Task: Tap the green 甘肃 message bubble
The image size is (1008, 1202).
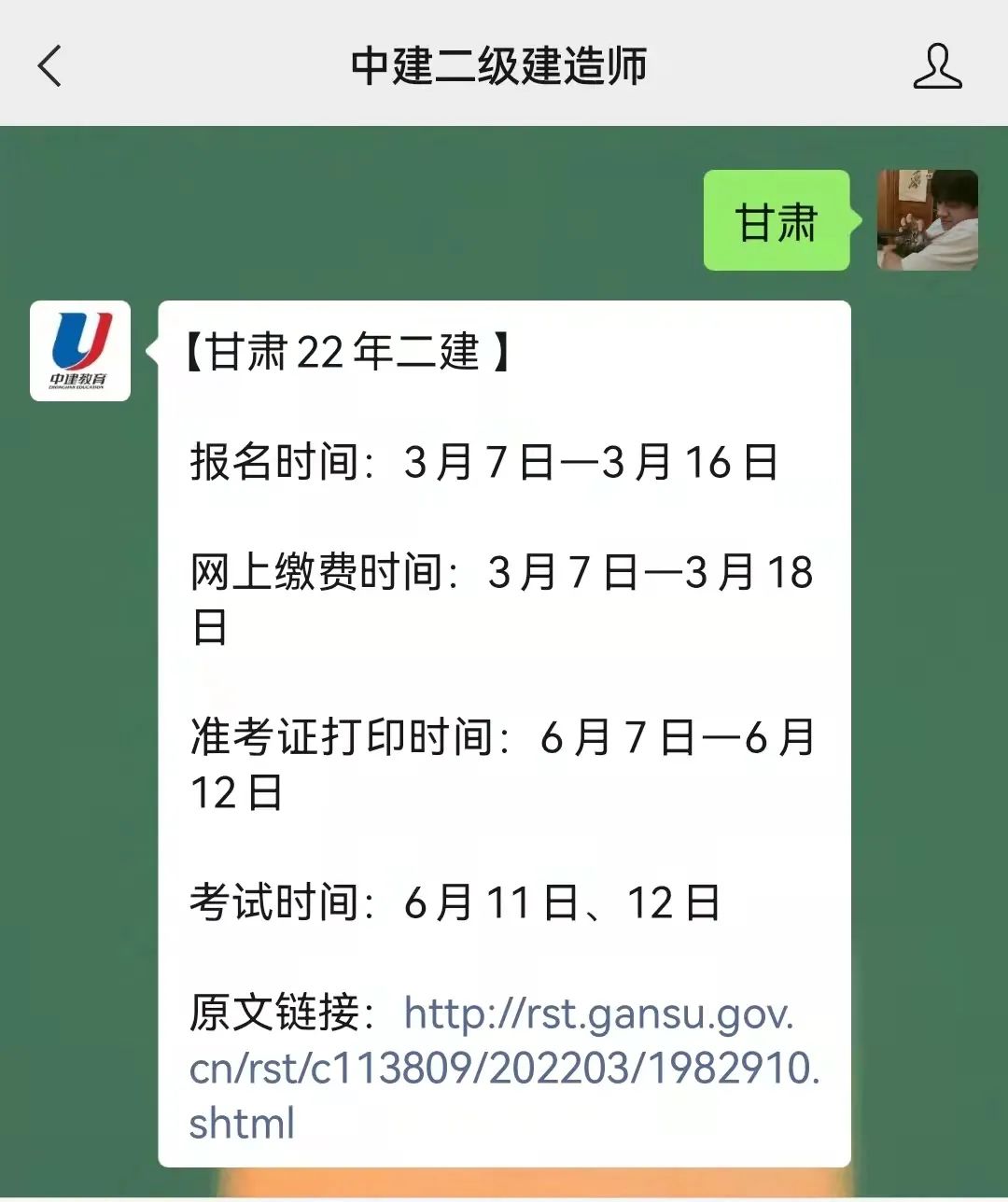Action: 776,221
